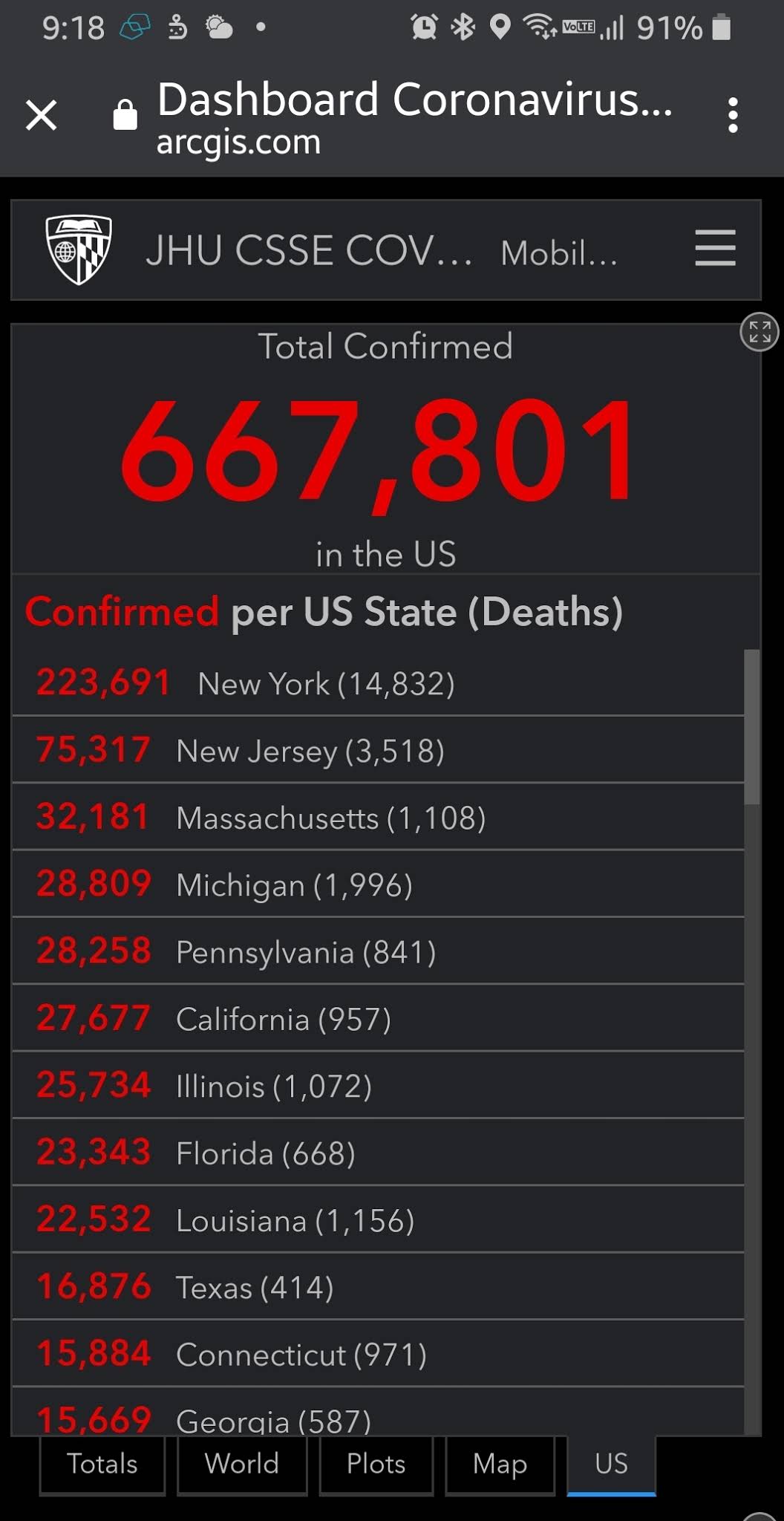This screenshot has height=1521, width=784.
Task: Select the Pennsylvania row
Action: coord(378,951)
